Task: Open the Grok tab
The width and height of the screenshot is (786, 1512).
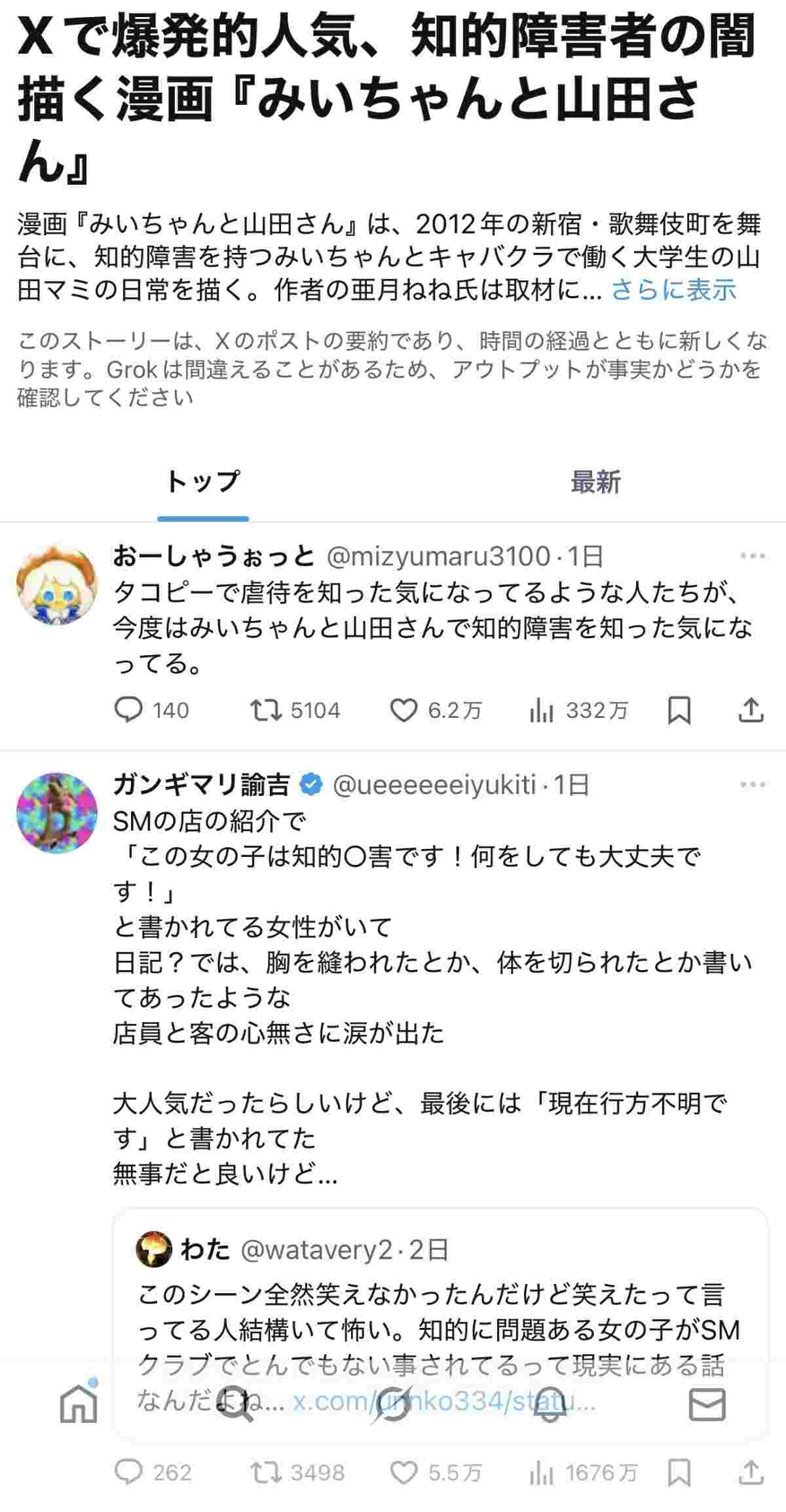Action: (392, 1403)
